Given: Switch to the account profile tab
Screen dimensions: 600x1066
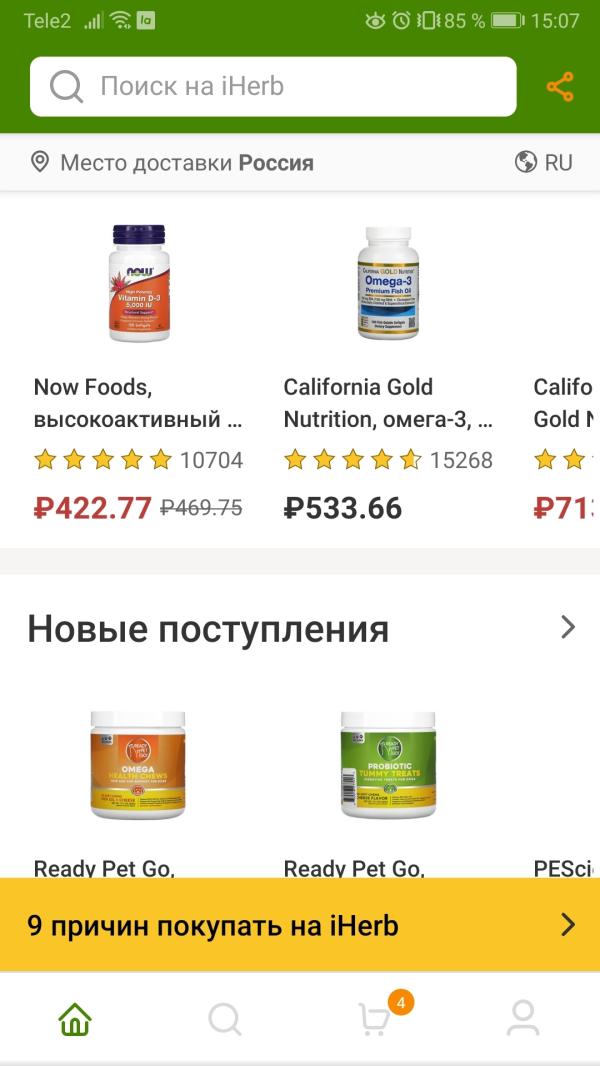Looking at the screenshot, I should 523,1019.
